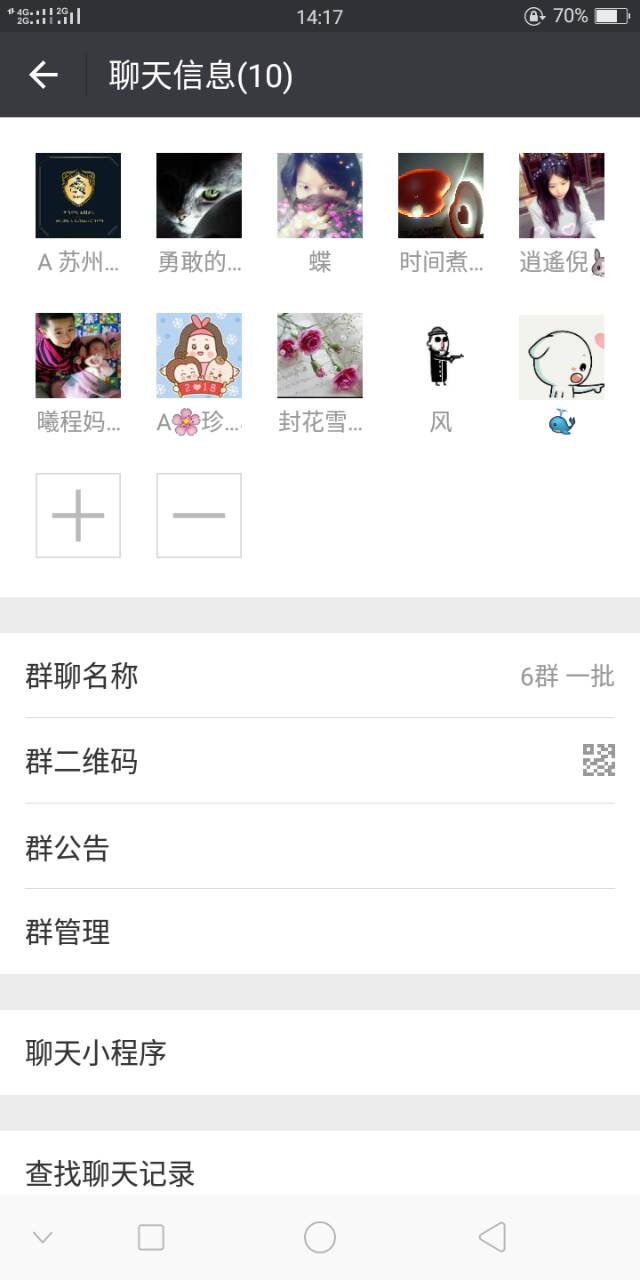
Task: Edit the group name 群聊名称
Action: click(320, 676)
